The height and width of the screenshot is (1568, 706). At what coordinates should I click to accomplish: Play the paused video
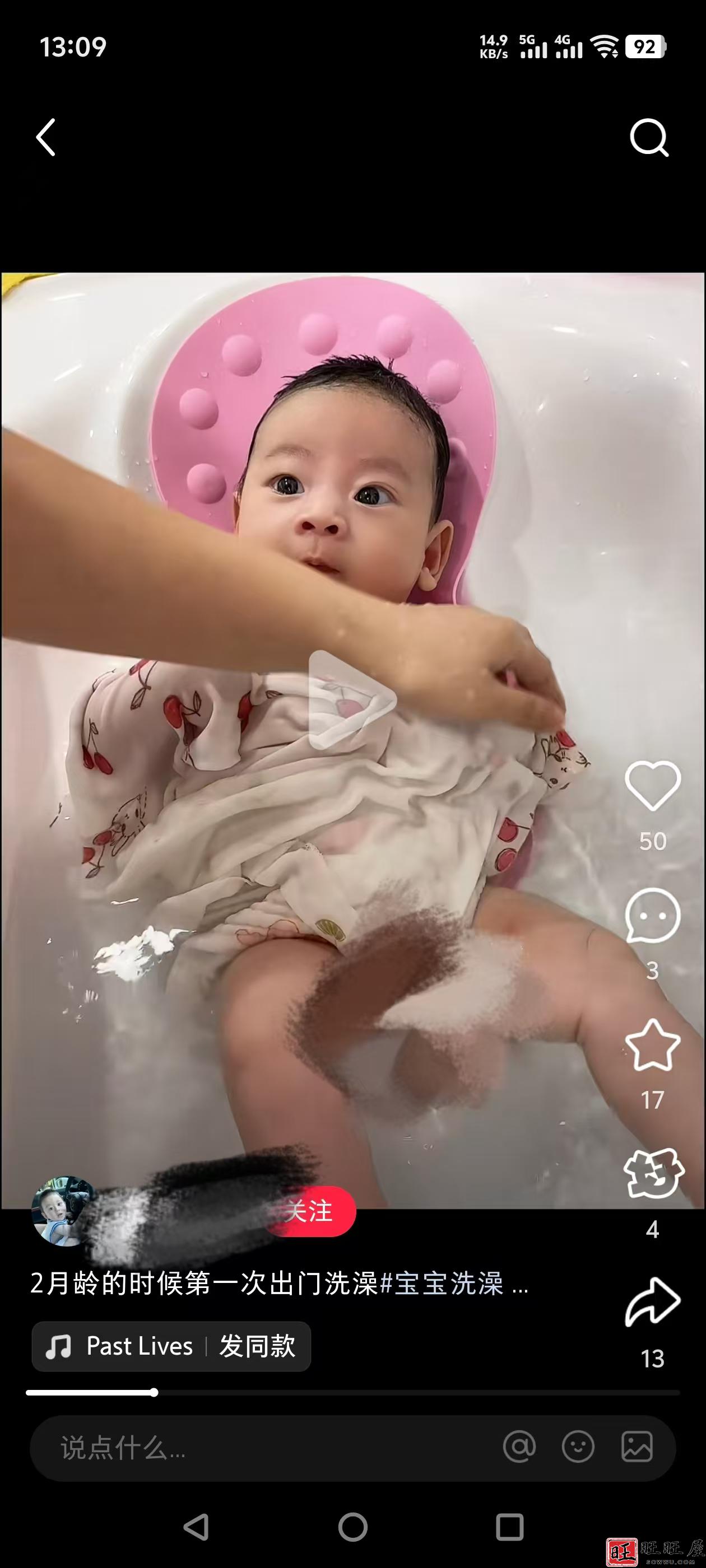pyautogui.click(x=352, y=699)
